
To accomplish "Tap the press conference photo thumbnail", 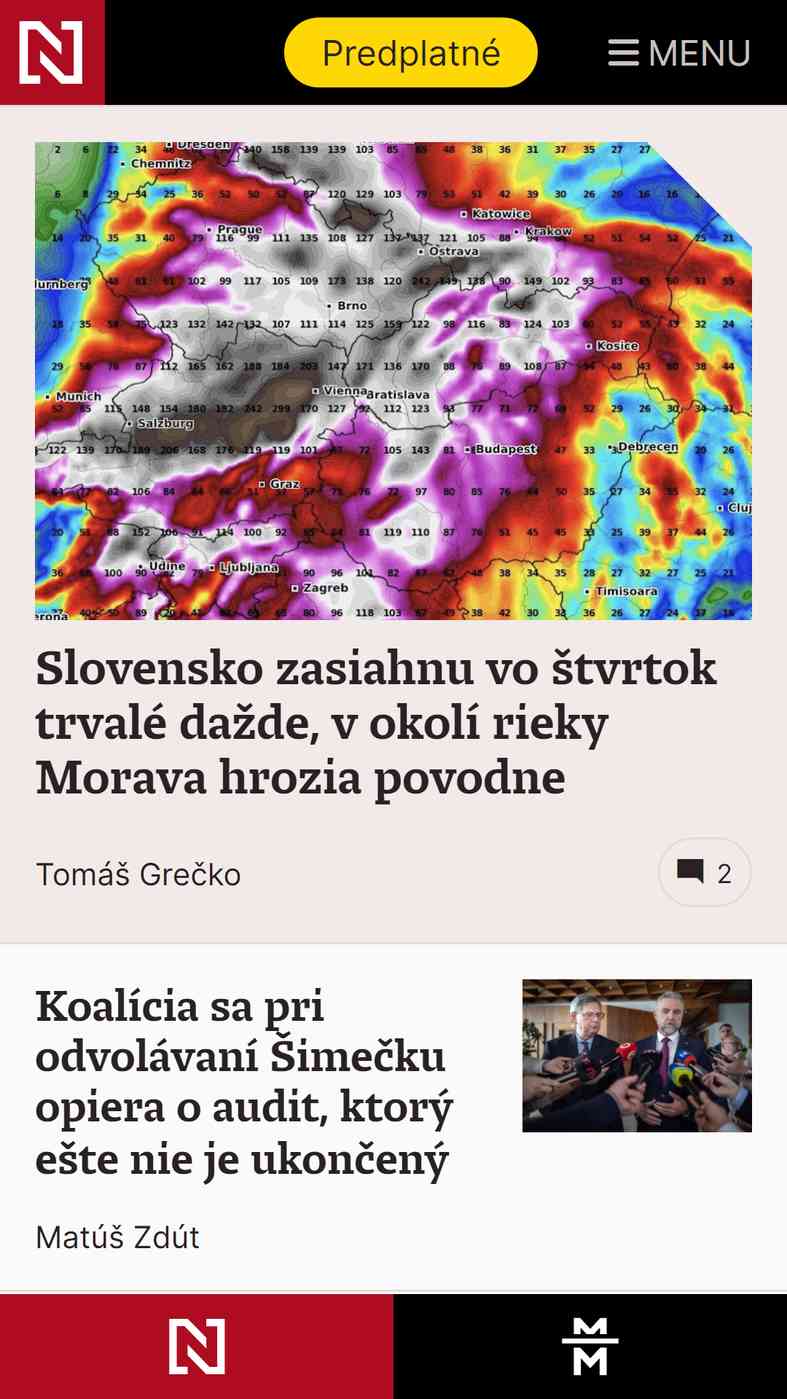I will [637, 1056].
